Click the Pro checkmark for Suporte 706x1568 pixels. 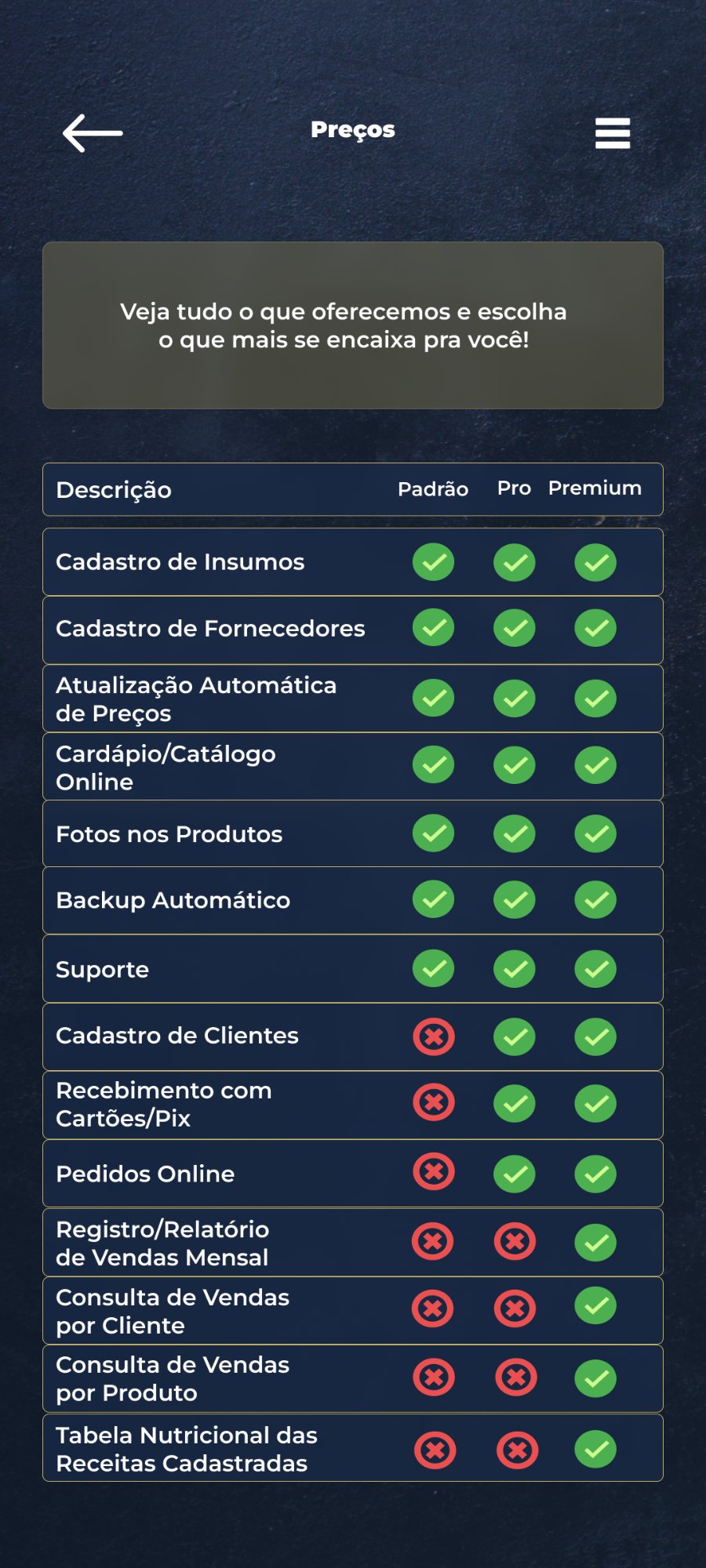[x=514, y=969]
